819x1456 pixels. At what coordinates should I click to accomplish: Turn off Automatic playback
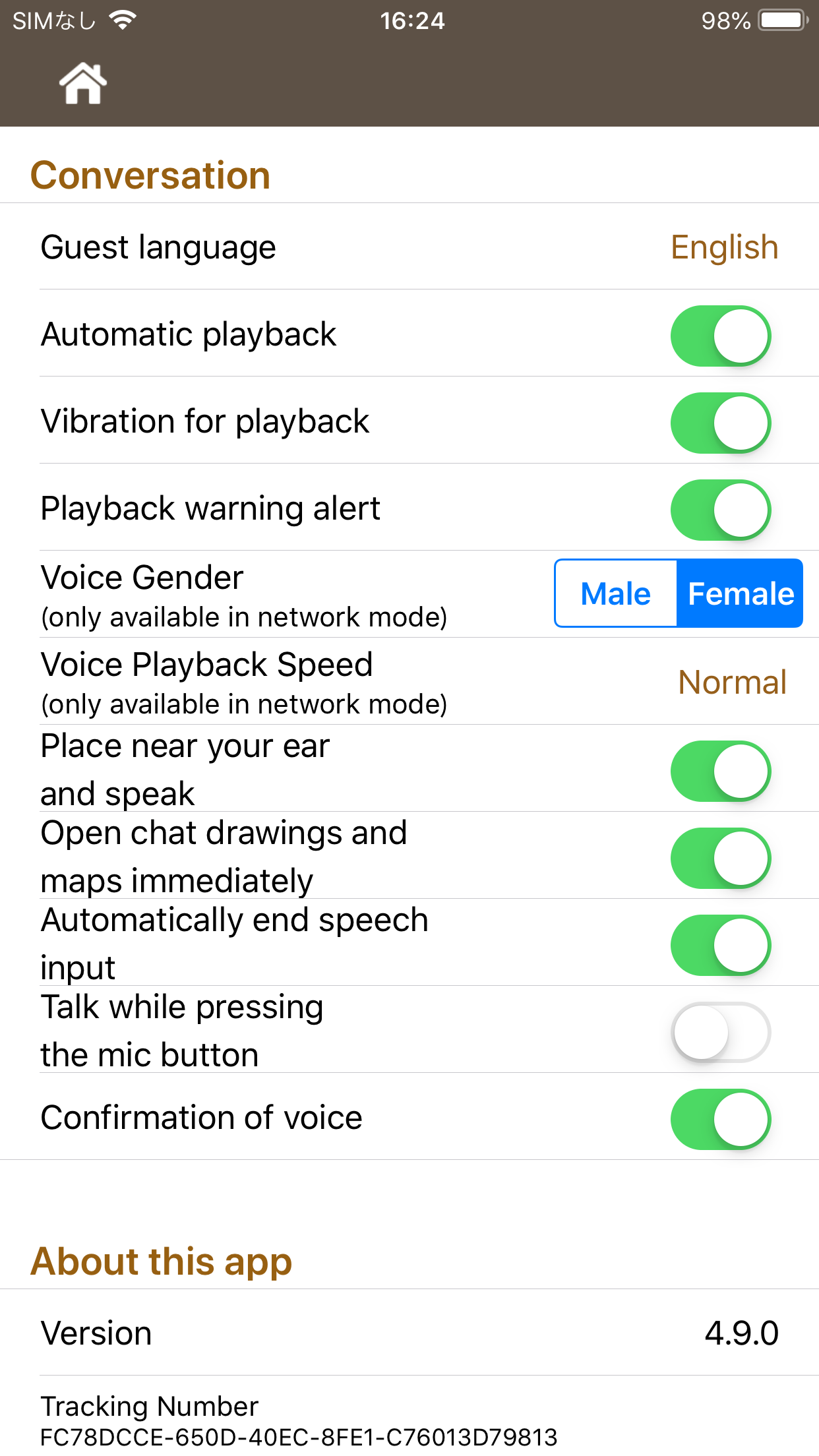721,336
